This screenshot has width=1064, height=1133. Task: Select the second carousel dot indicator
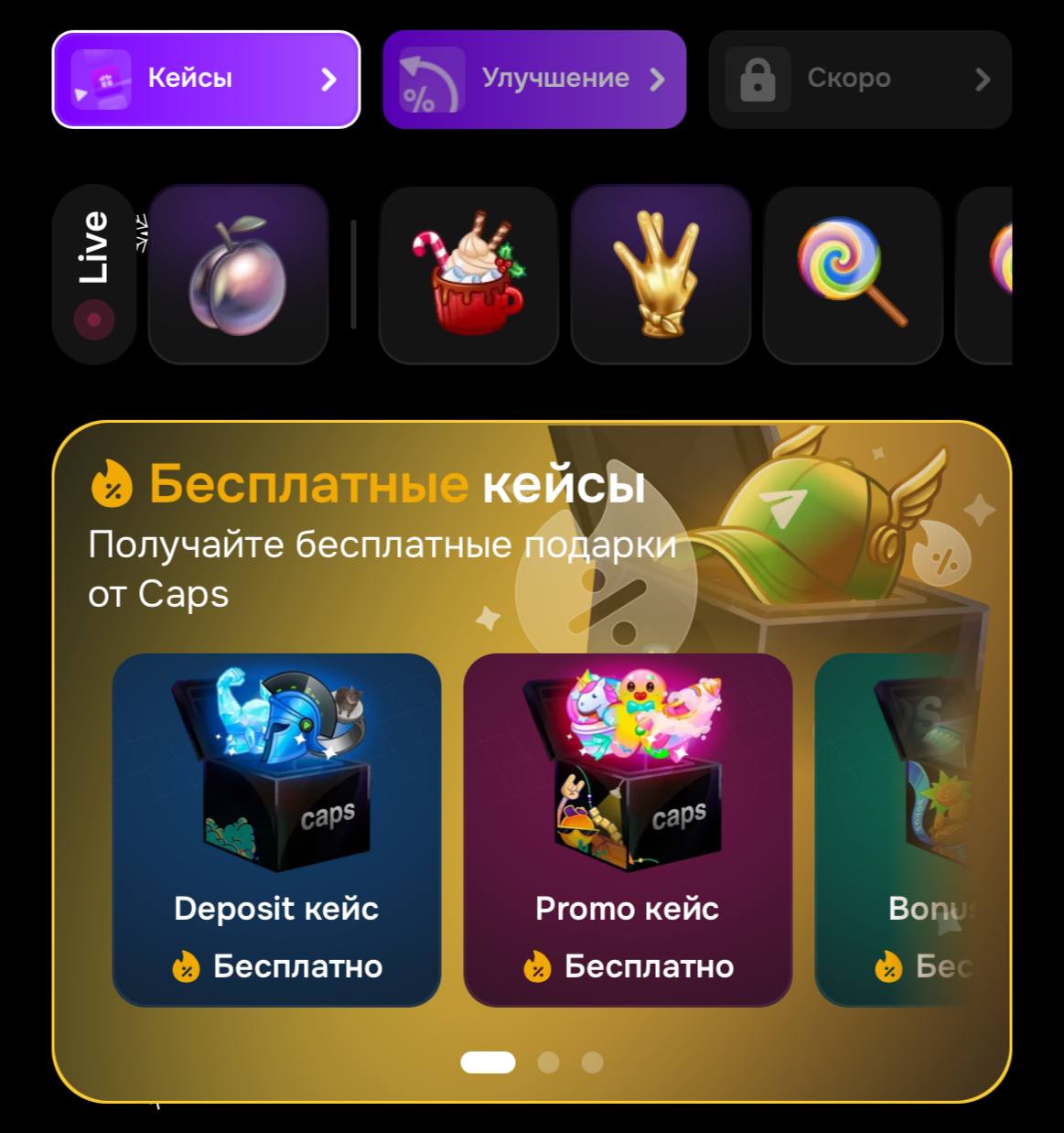click(x=550, y=1063)
